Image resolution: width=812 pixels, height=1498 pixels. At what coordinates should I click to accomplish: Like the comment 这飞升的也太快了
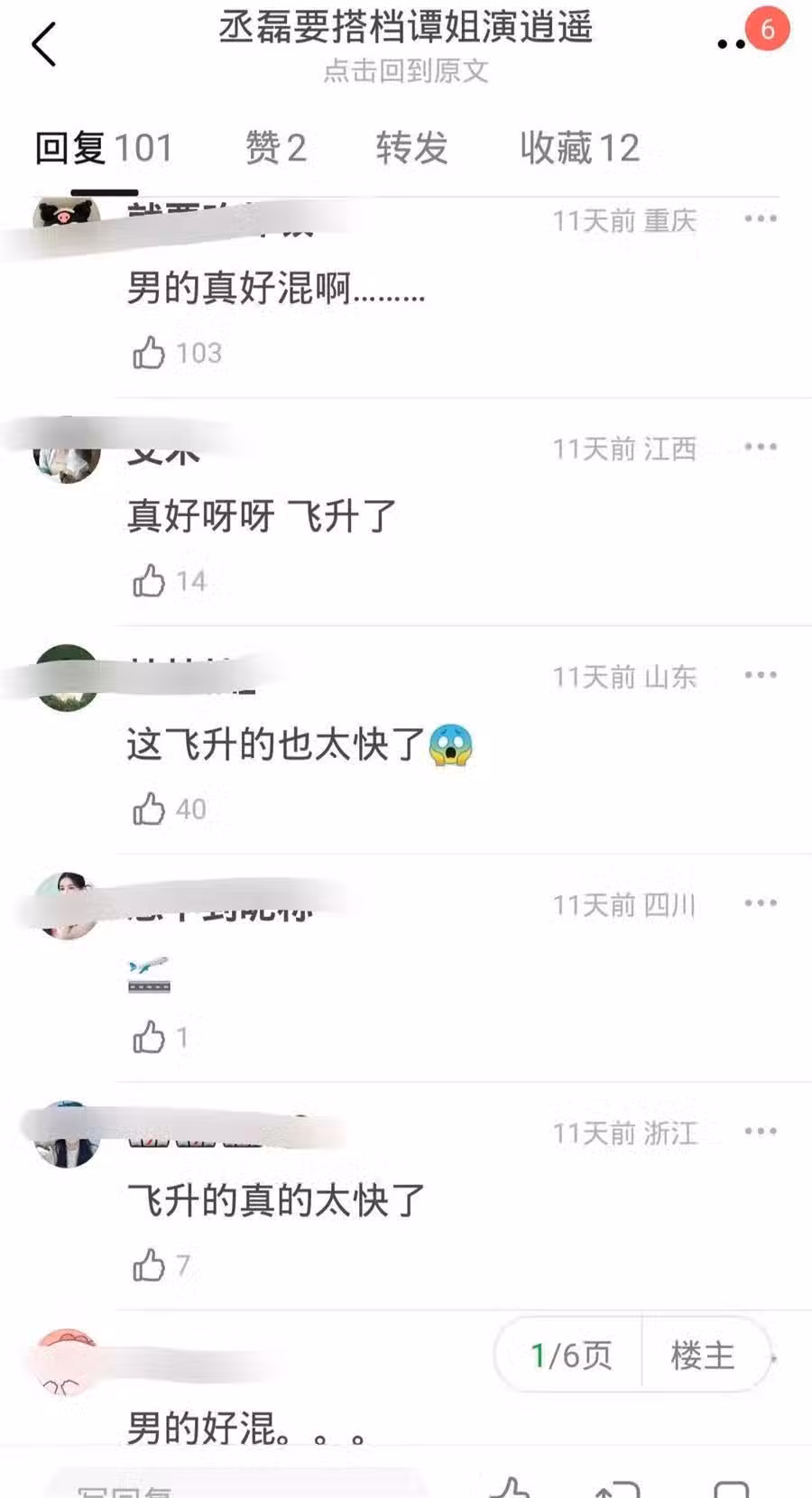click(x=150, y=809)
